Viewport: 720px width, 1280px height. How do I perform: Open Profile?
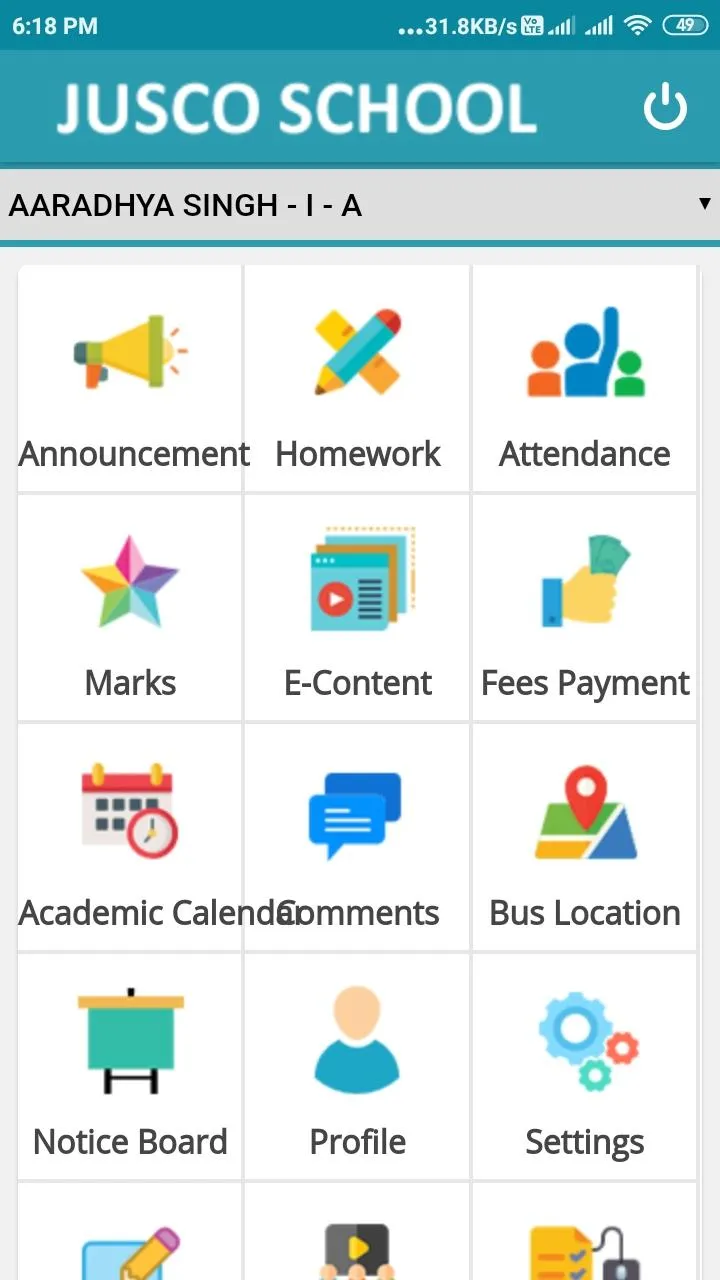pyautogui.click(x=357, y=1066)
